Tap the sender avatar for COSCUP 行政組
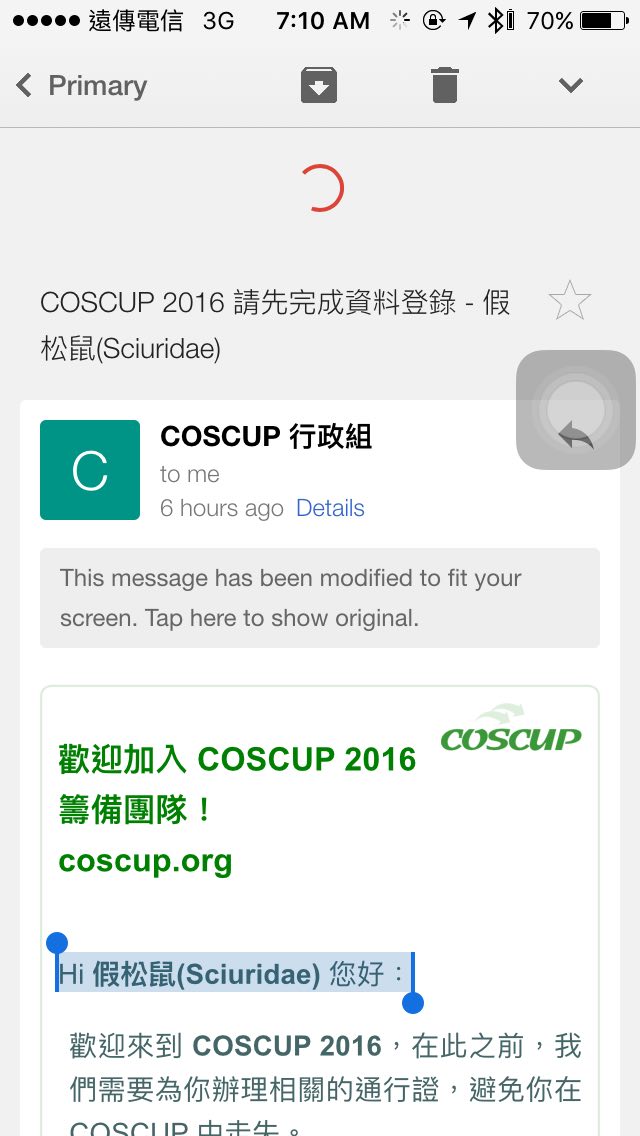Viewport: 640px width, 1136px height. (90, 470)
